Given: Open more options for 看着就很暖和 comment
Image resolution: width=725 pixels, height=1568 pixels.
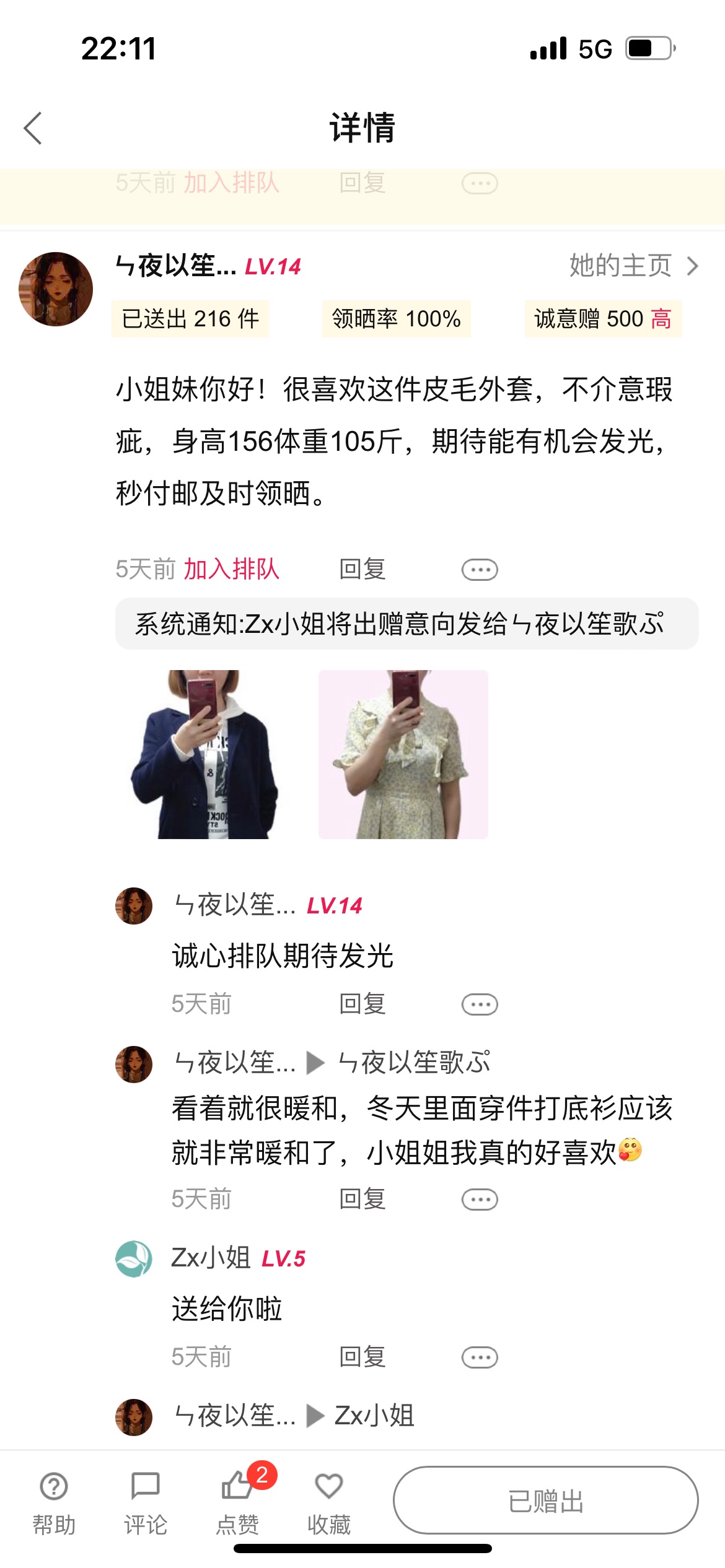Looking at the screenshot, I should point(480,1200).
